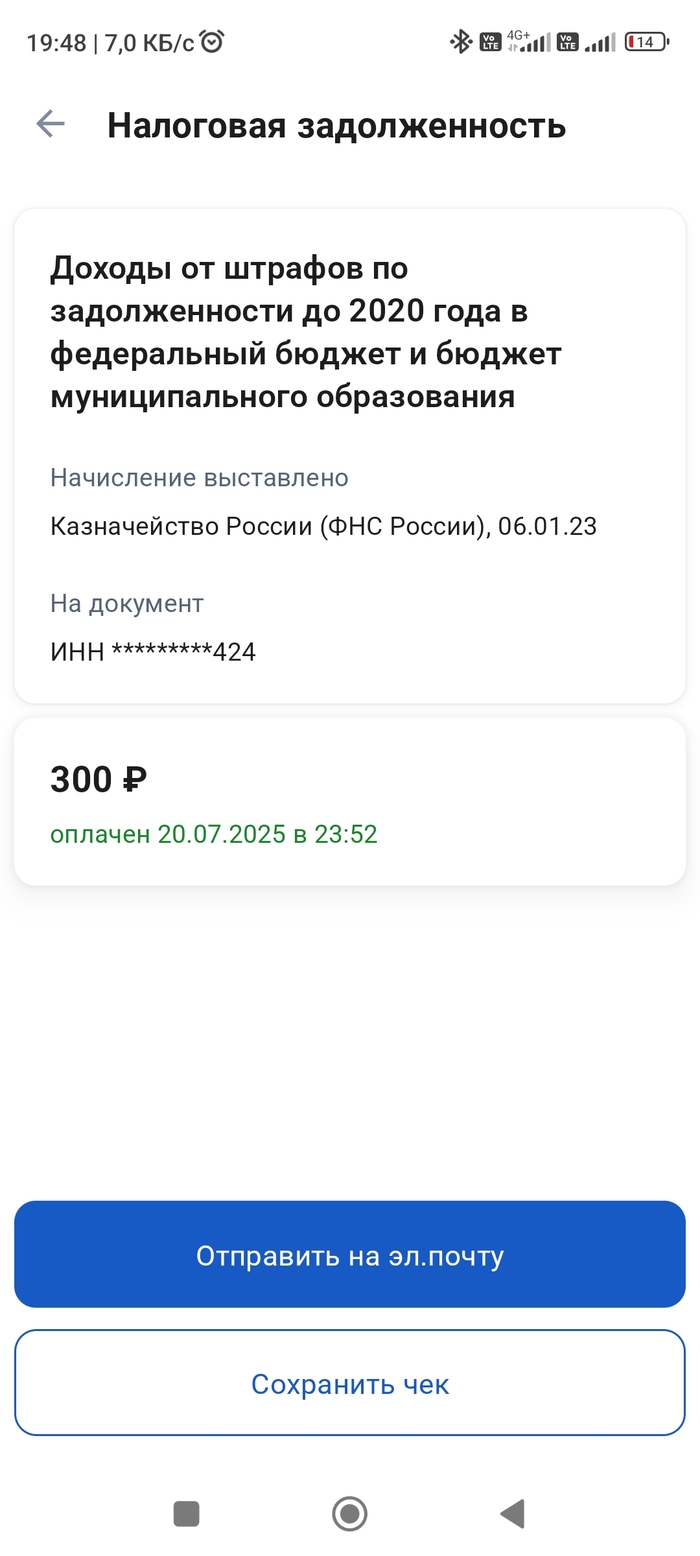Go to the home screen

pos(350,1513)
